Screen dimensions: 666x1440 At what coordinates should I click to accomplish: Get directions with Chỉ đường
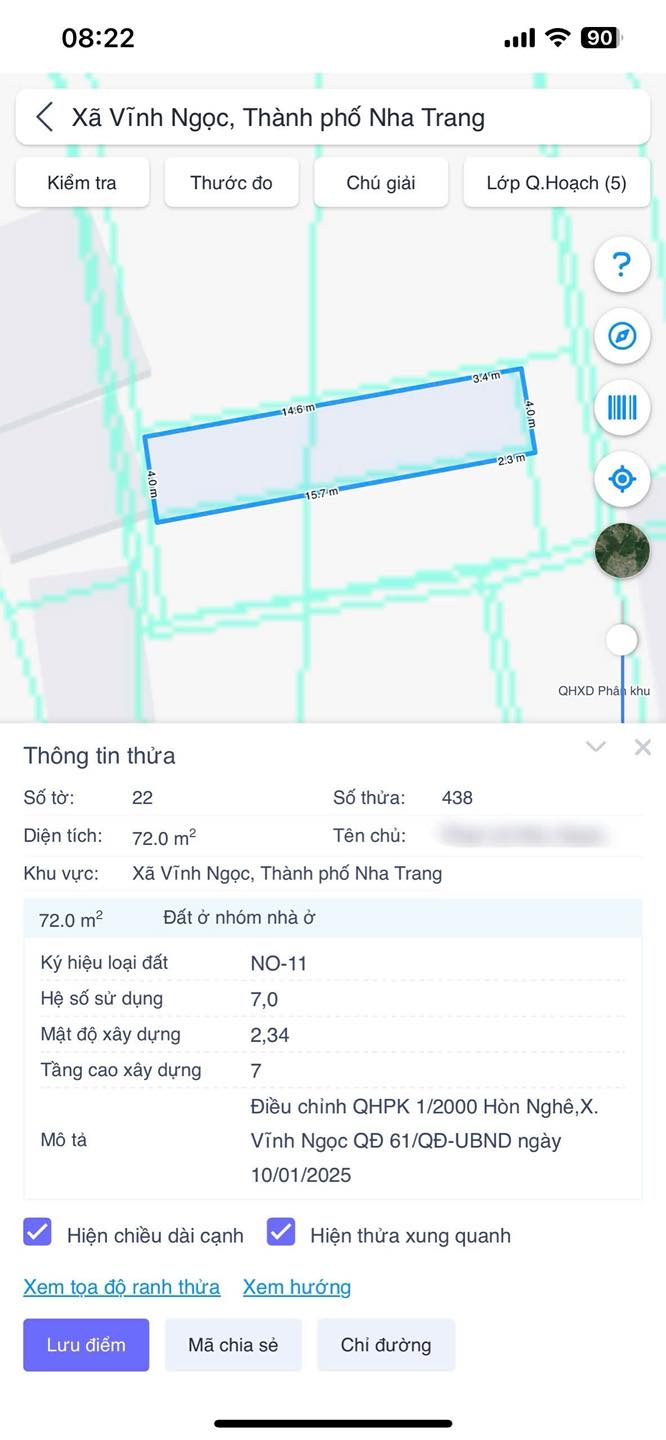386,1344
